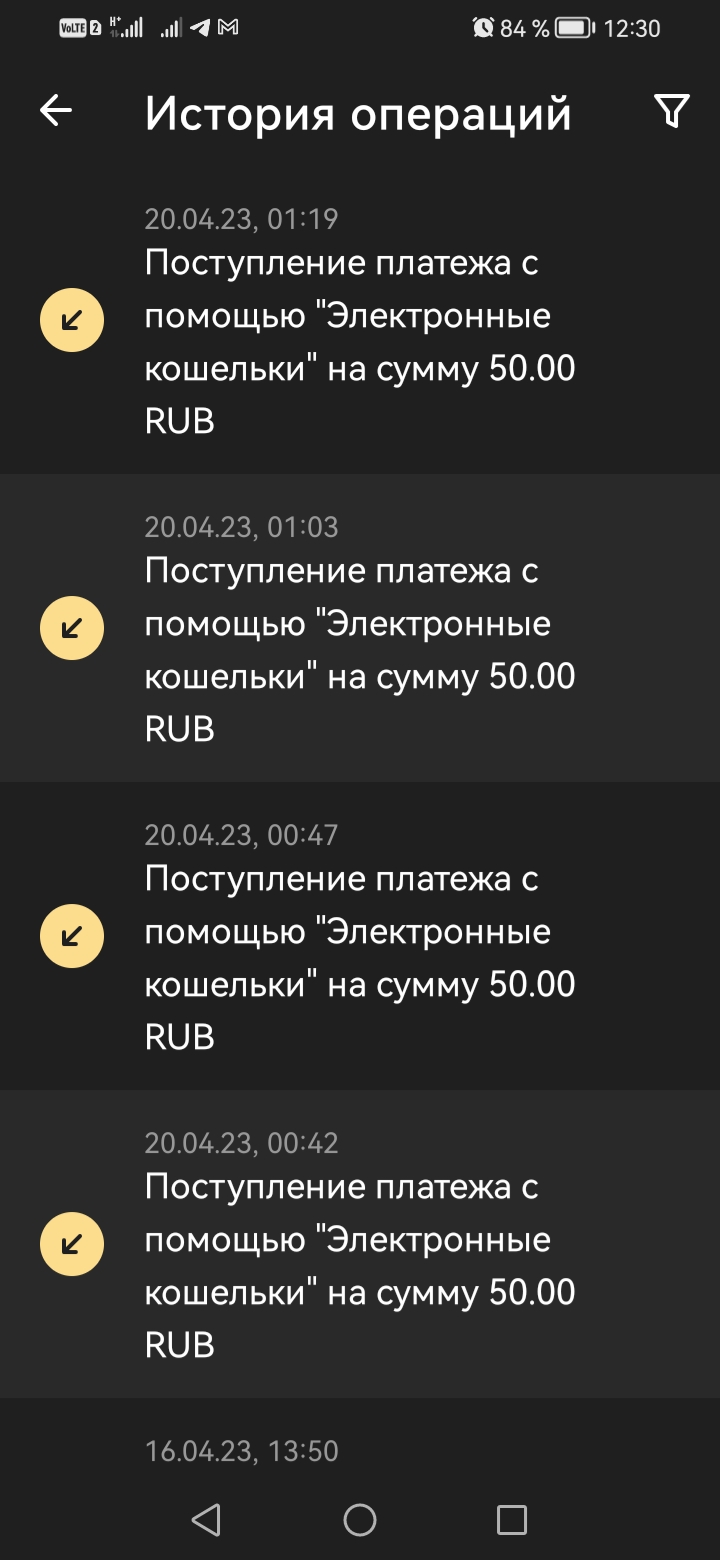Select the 20.04.23, 00:47 payment record
The image size is (720, 1560).
[360, 936]
